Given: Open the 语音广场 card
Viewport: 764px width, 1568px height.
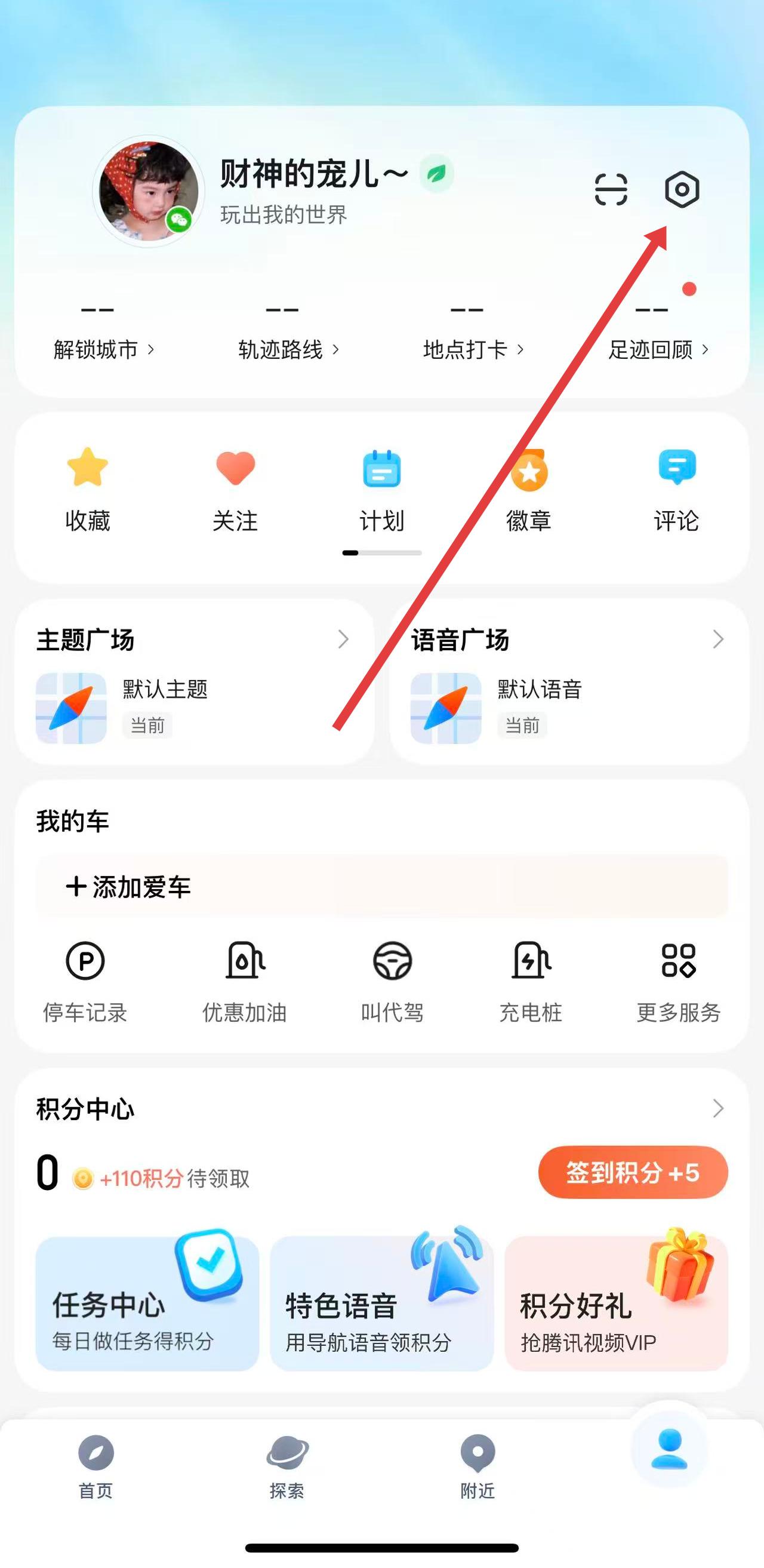Looking at the screenshot, I should (x=569, y=682).
